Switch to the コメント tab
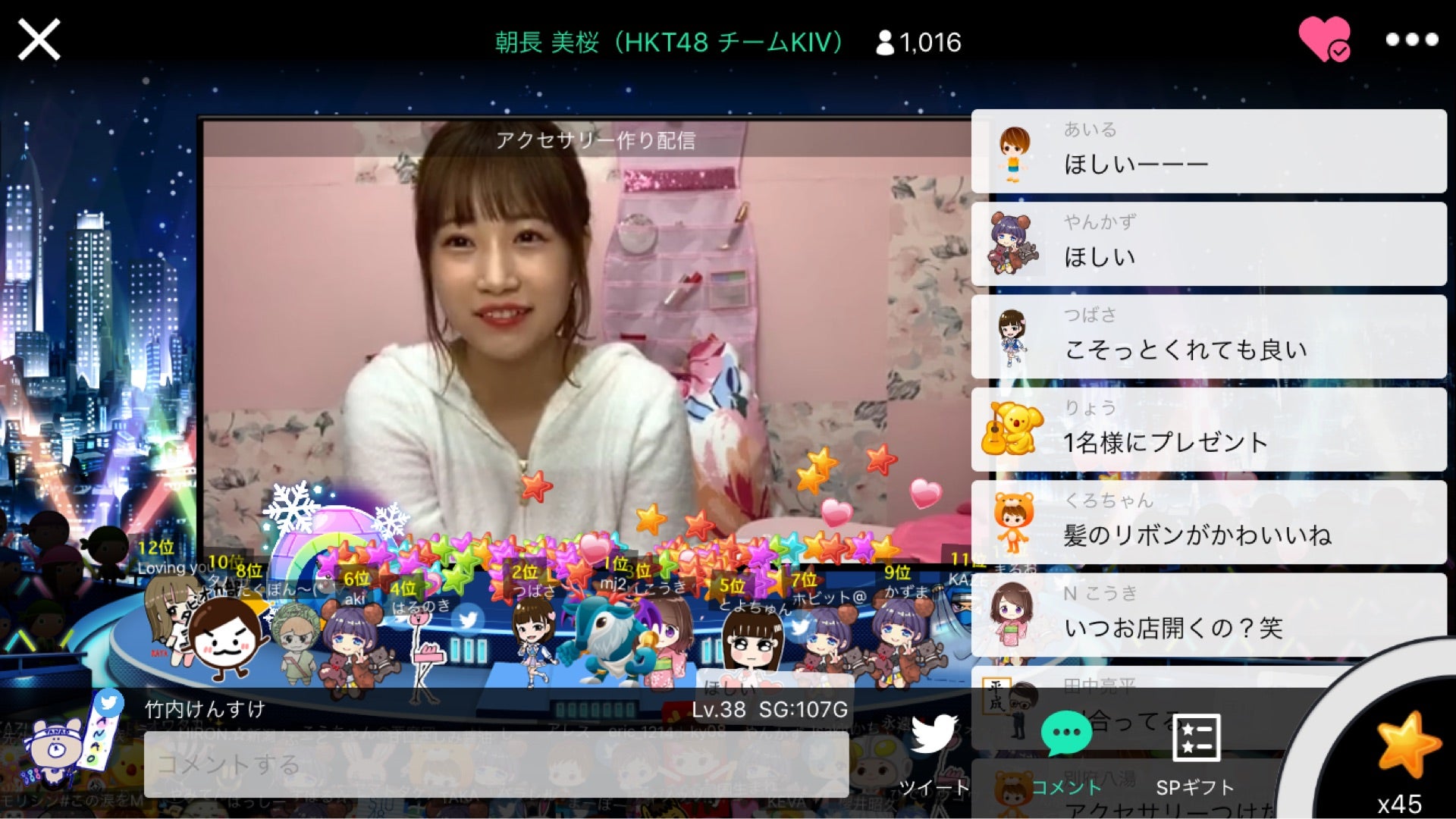Viewport: 1456px width, 819px height. point(1066,751)
